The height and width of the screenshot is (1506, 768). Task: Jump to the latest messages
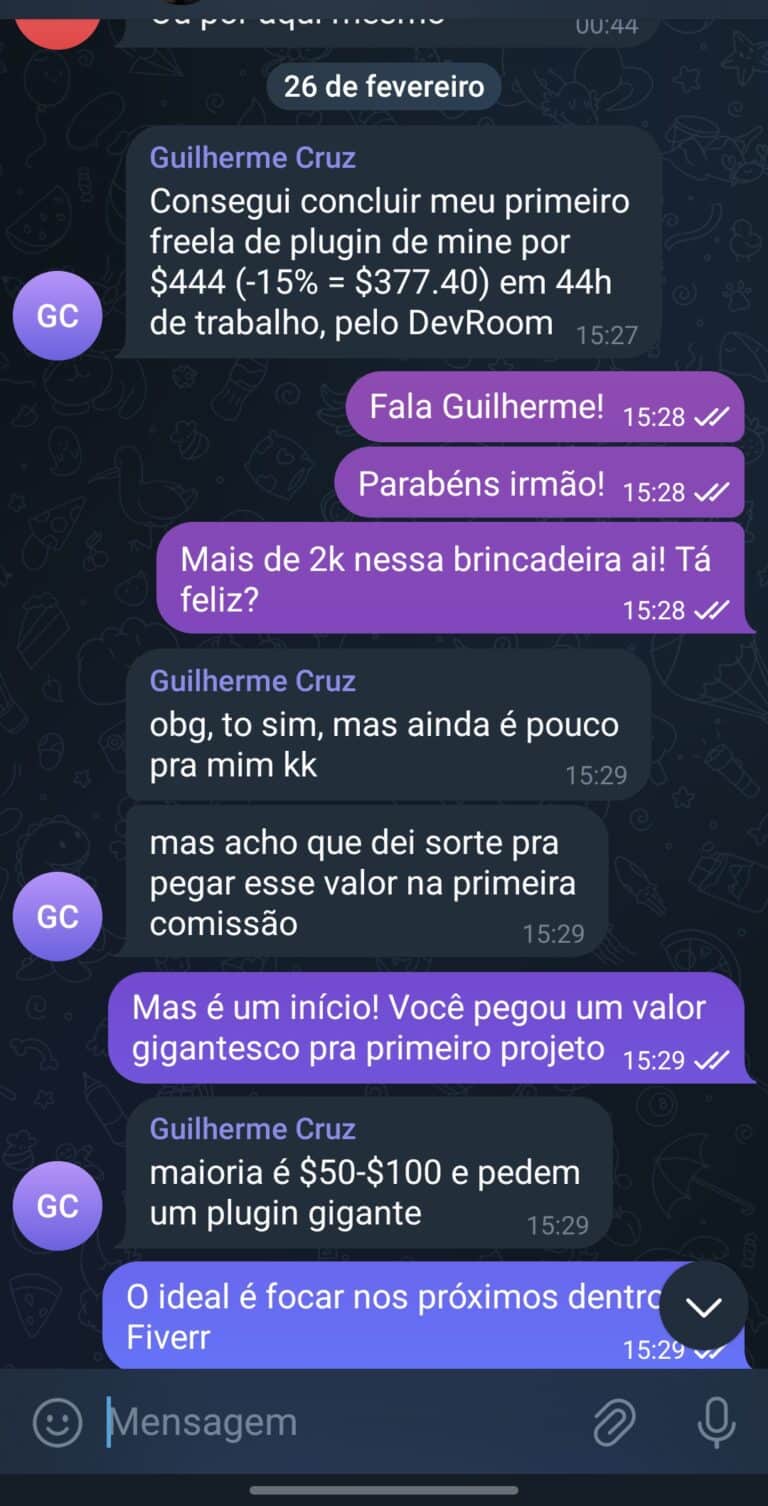704,1307
